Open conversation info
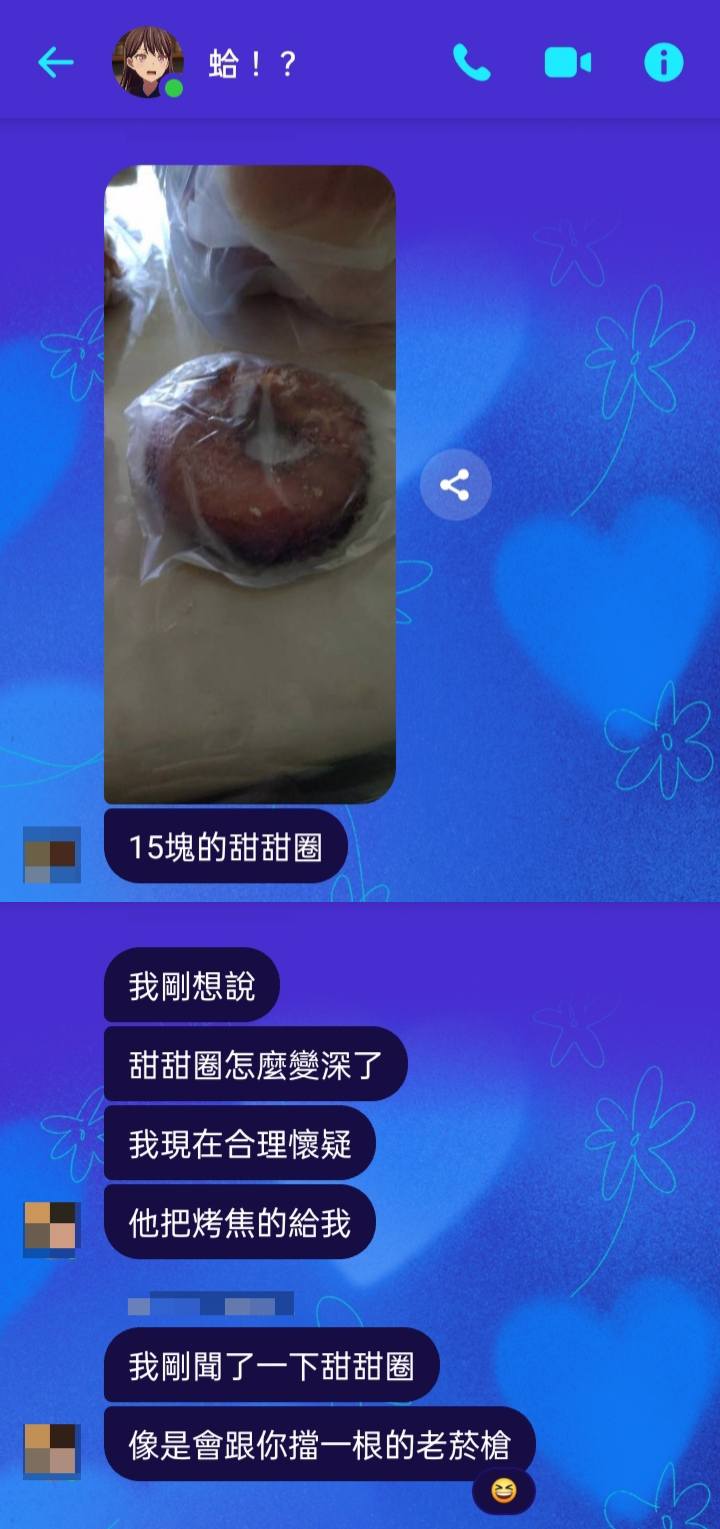This screenshot has width=720, height=1529. pyautogui.click(x=663, y=63)
